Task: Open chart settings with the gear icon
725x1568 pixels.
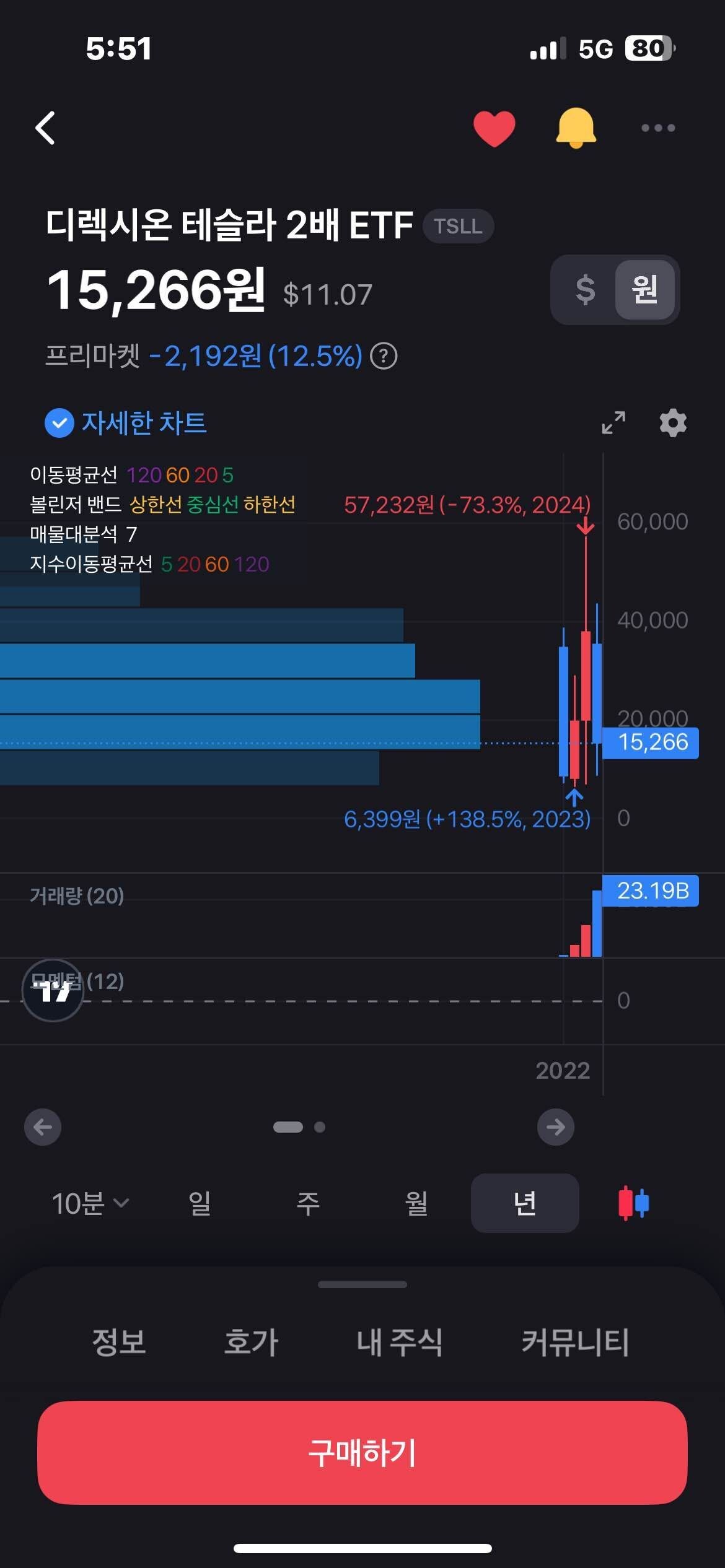Action: tap(674, 423)
